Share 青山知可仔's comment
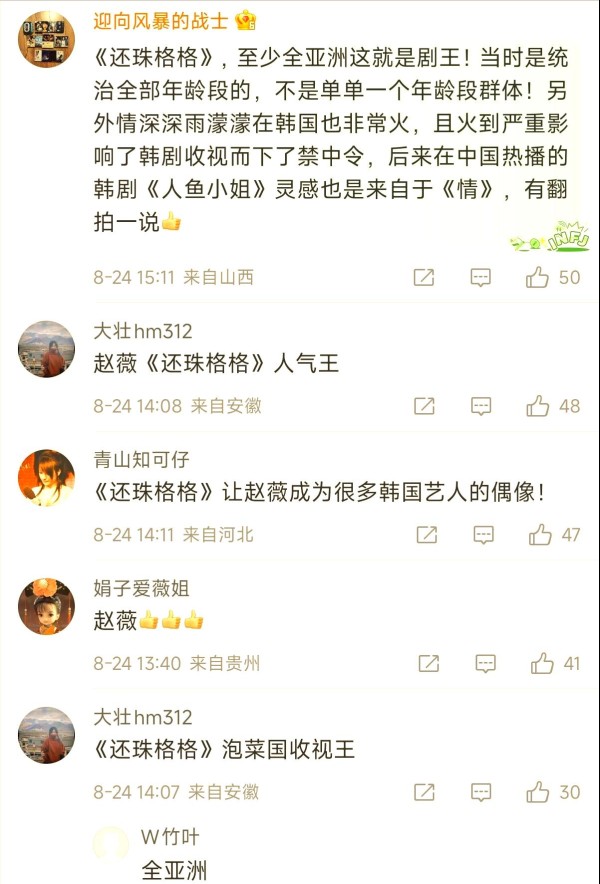 427,535
